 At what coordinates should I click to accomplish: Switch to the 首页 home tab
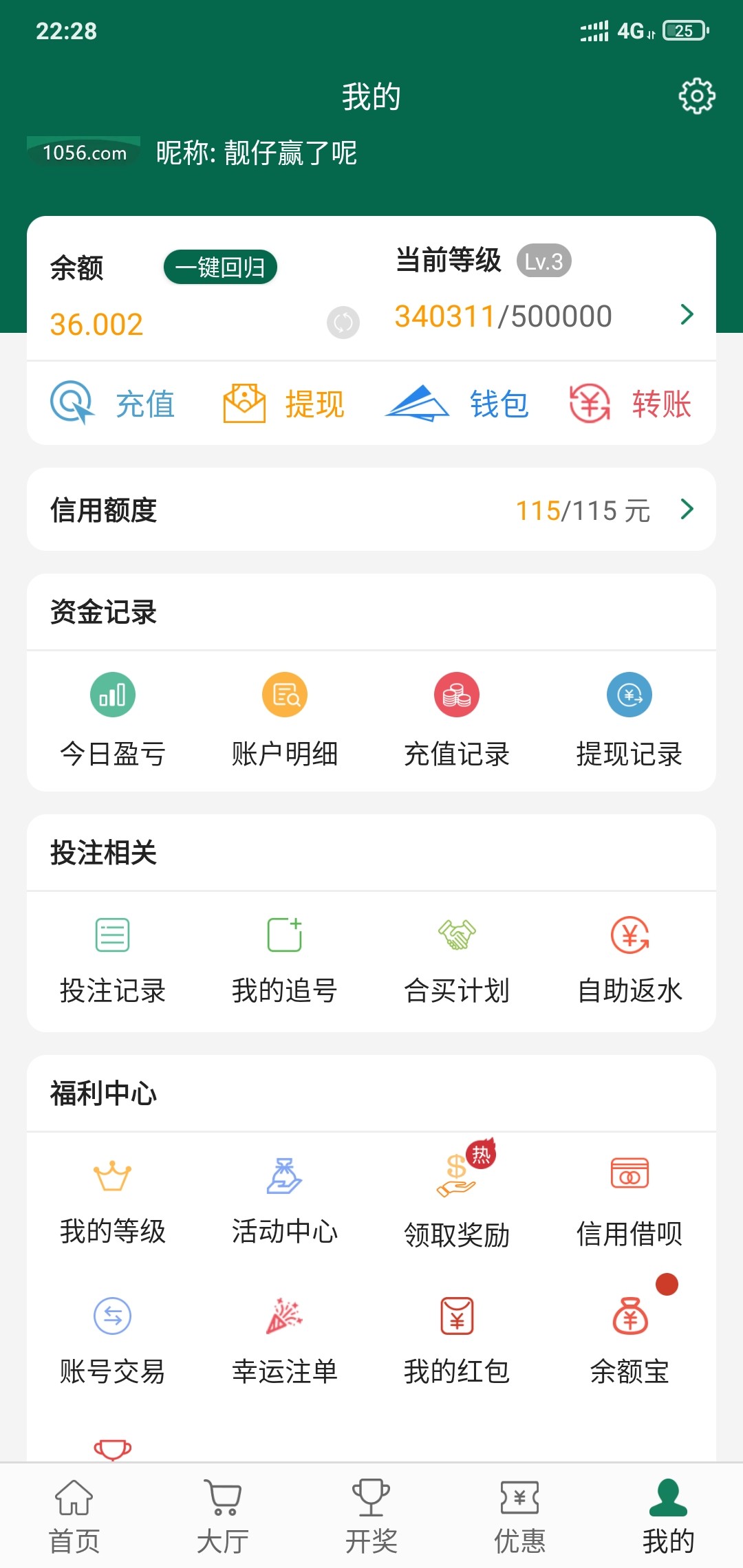point(74,1516)
